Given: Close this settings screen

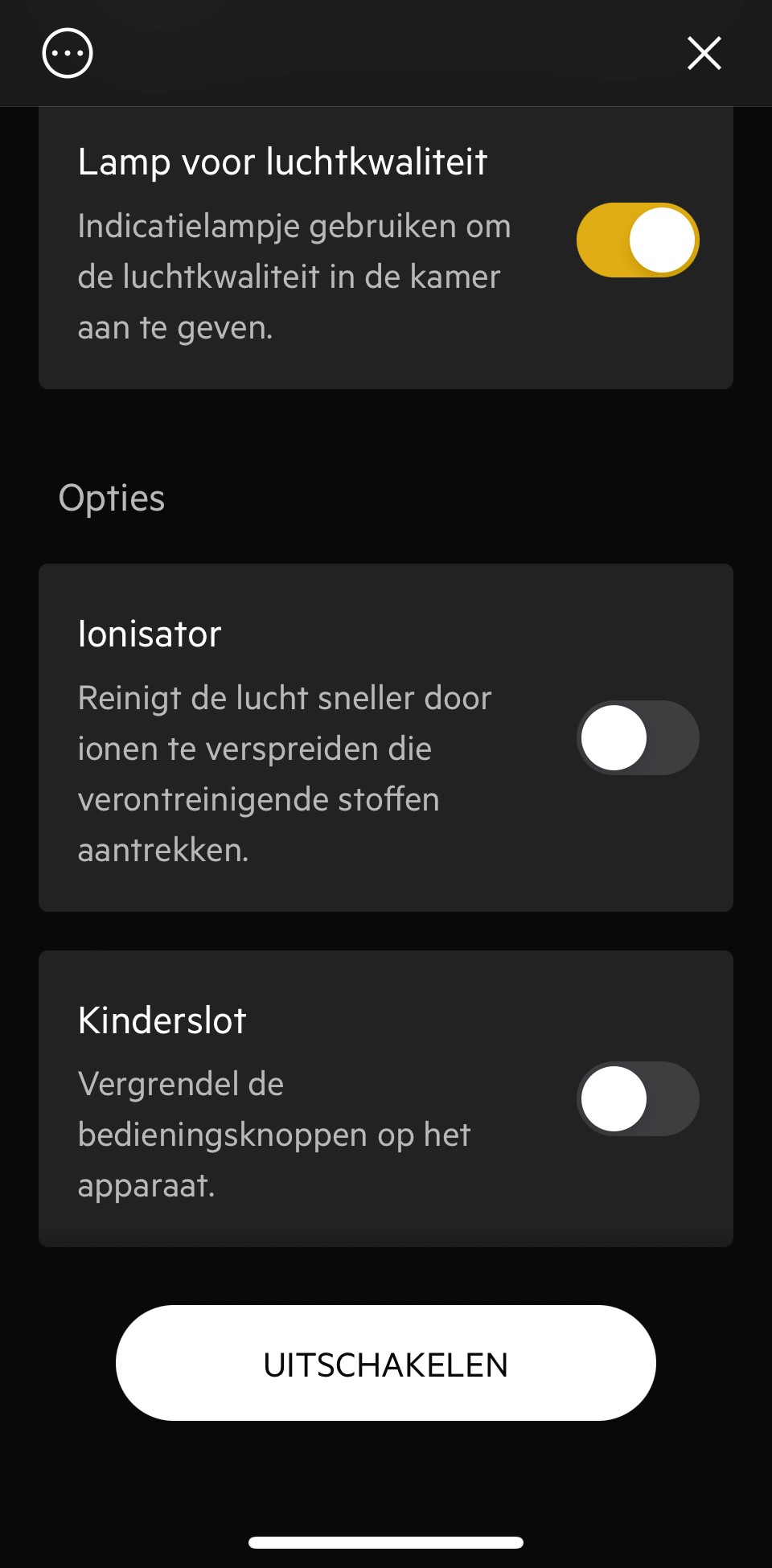Looking at the screenshot, I should tap(704, 53).
